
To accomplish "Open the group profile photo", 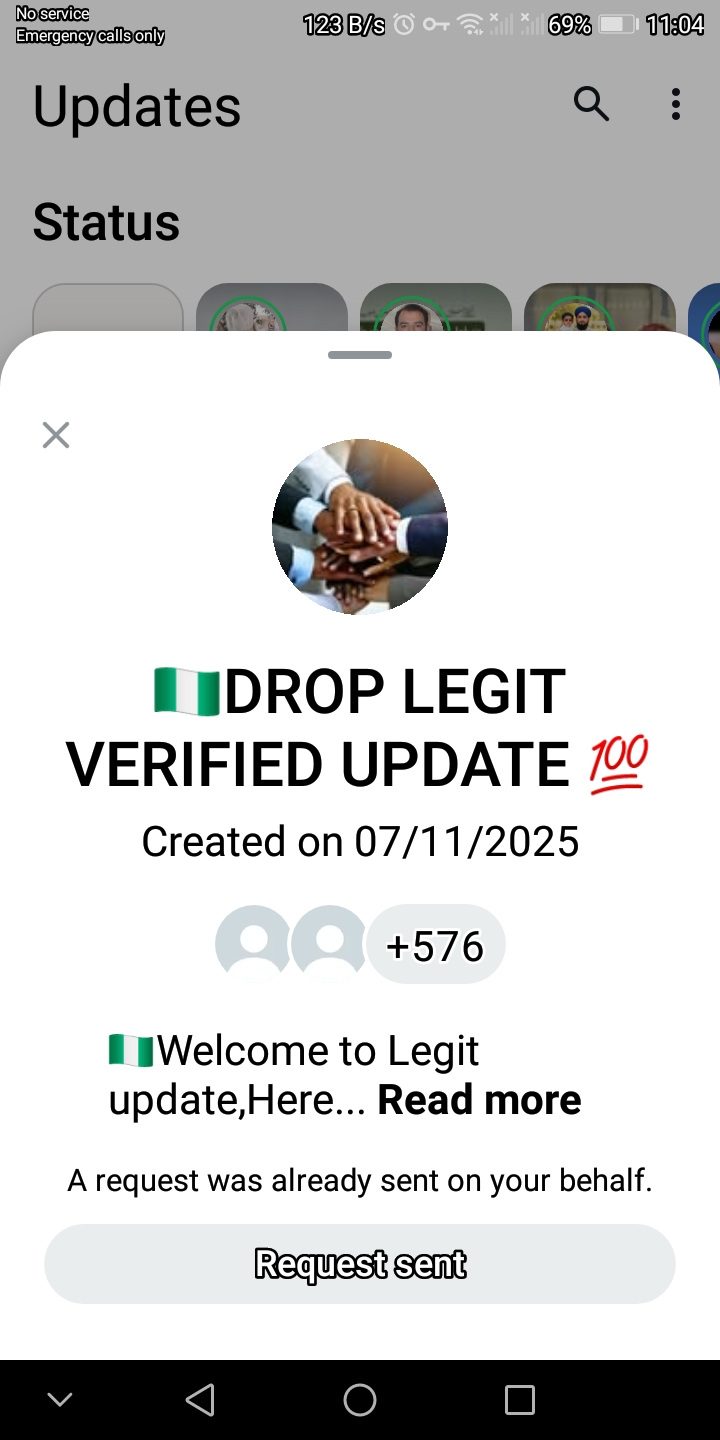I will (x=360, y=527).
